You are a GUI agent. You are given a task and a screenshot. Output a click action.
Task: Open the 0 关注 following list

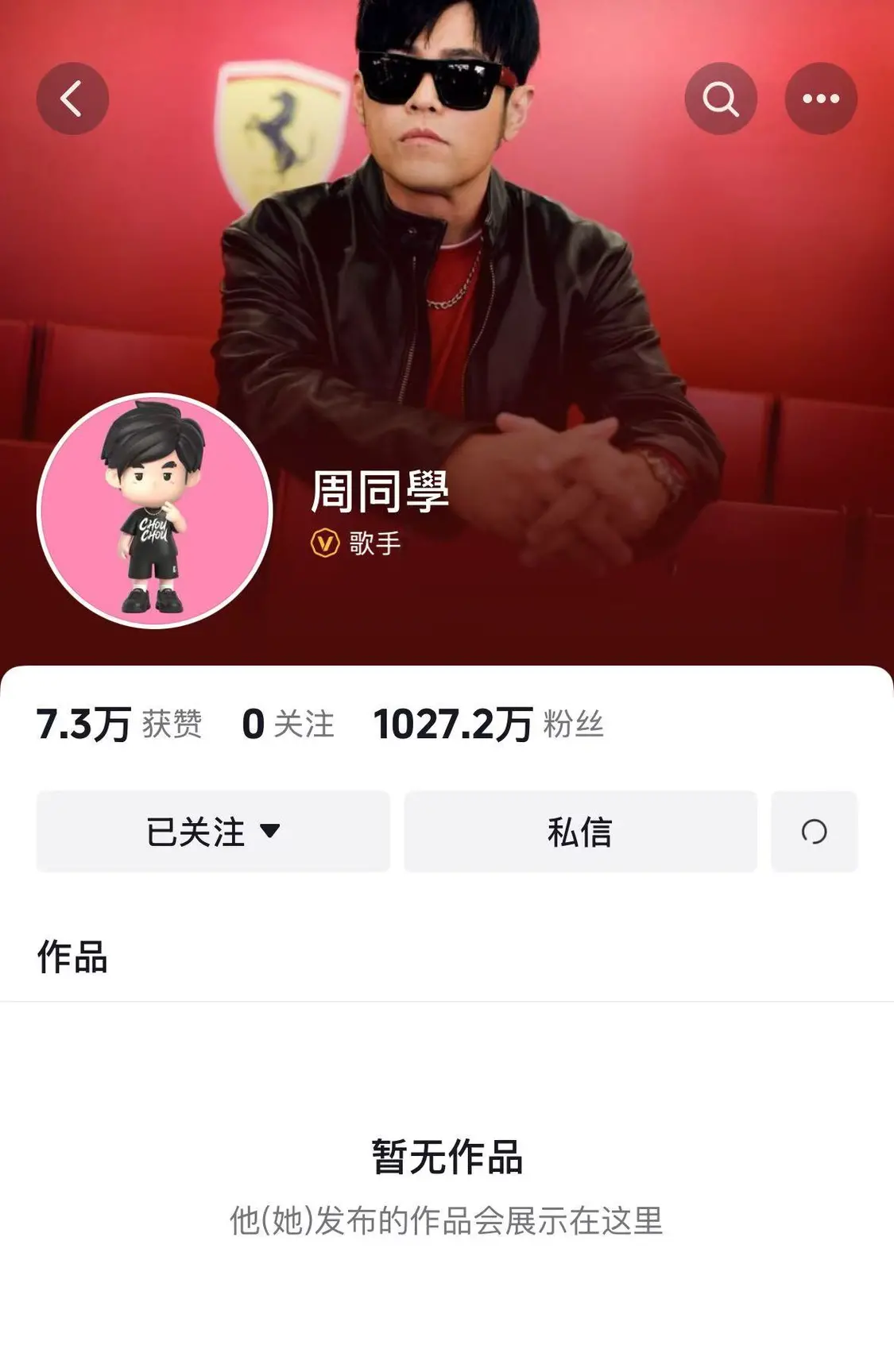click(288, 725)
